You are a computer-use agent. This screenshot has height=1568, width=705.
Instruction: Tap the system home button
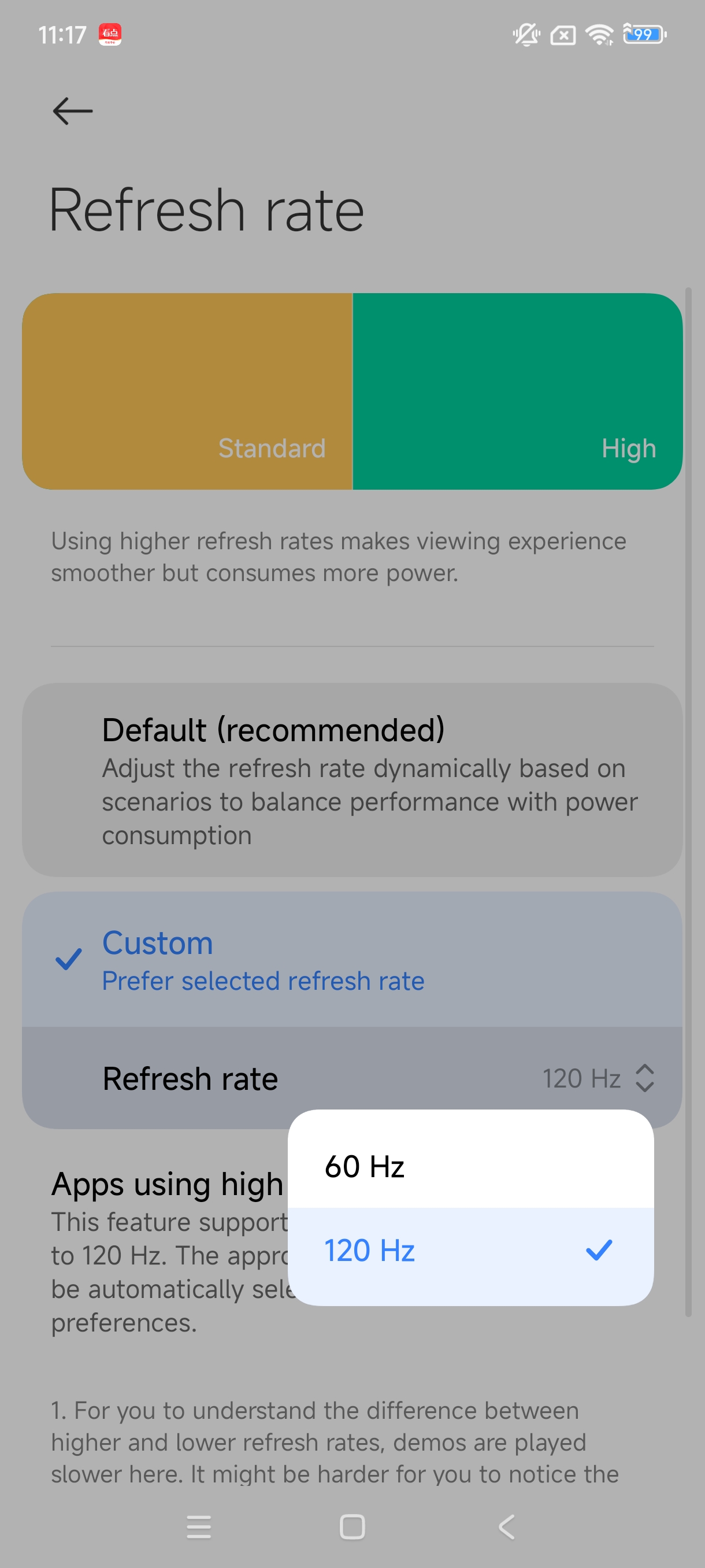(x=352, y=1526)
